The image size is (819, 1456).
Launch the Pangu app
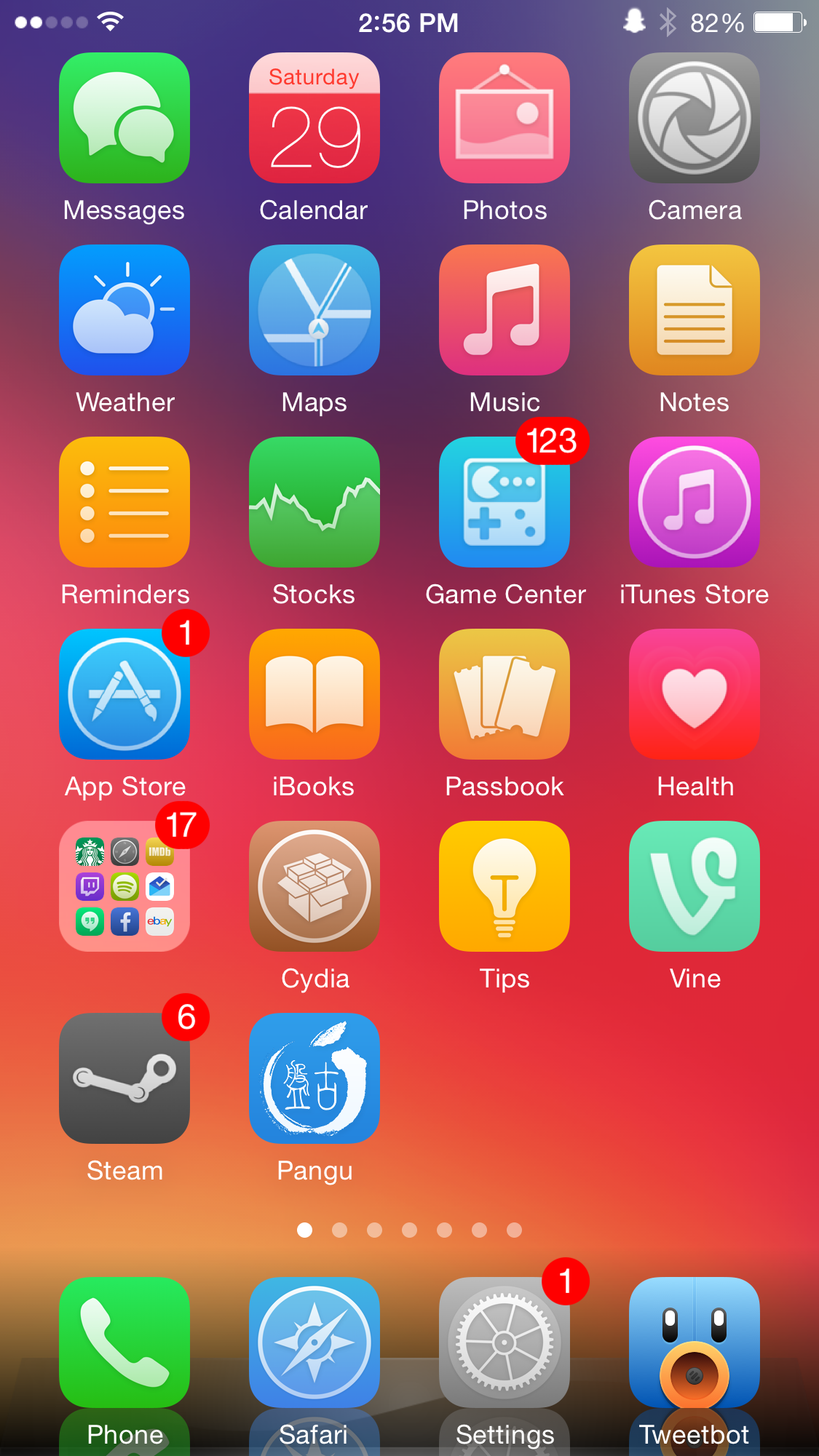pyautogui.click(x=314, y=1078)
